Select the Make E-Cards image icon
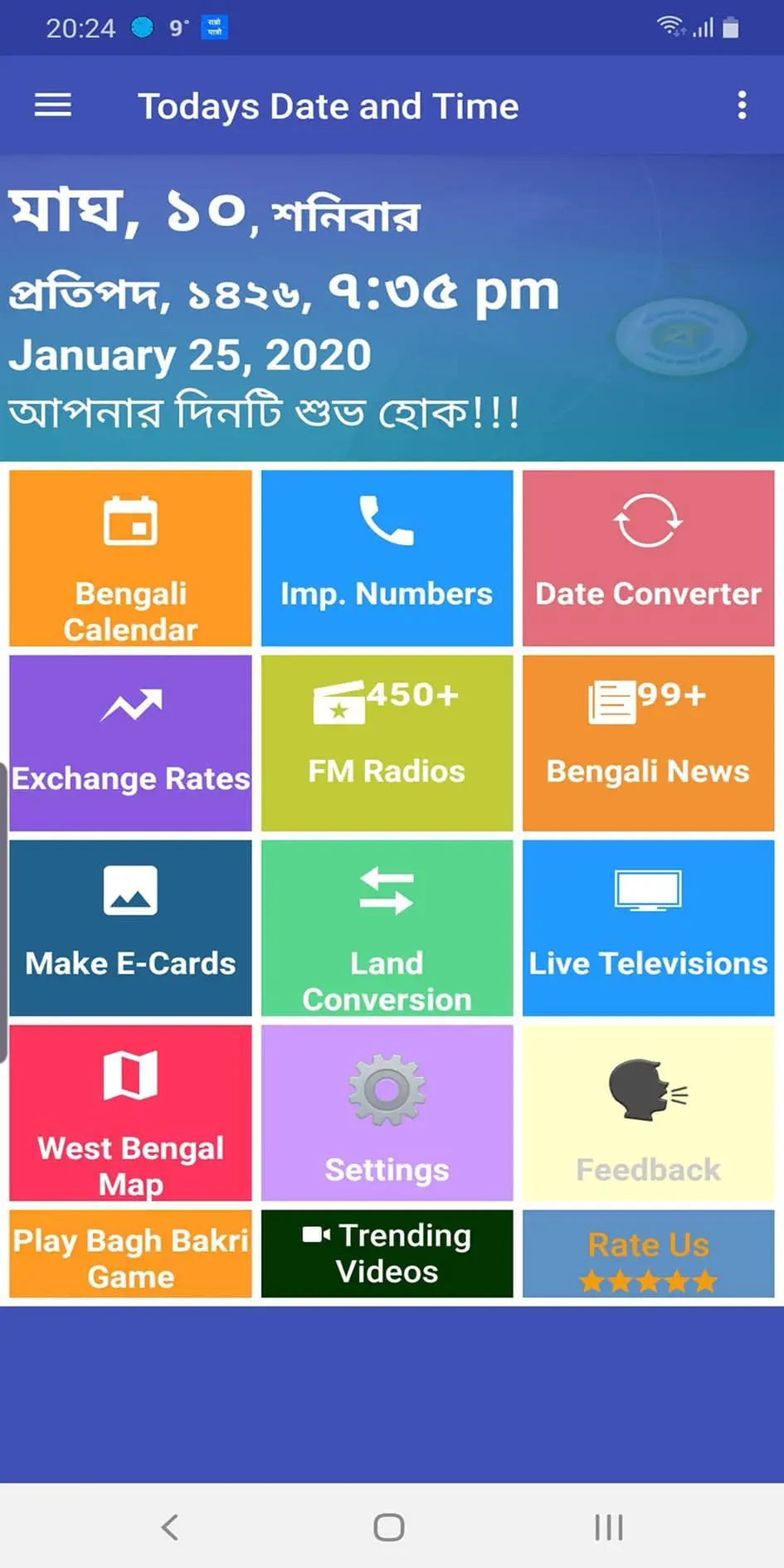784x1568 pixels. point(129,890)
